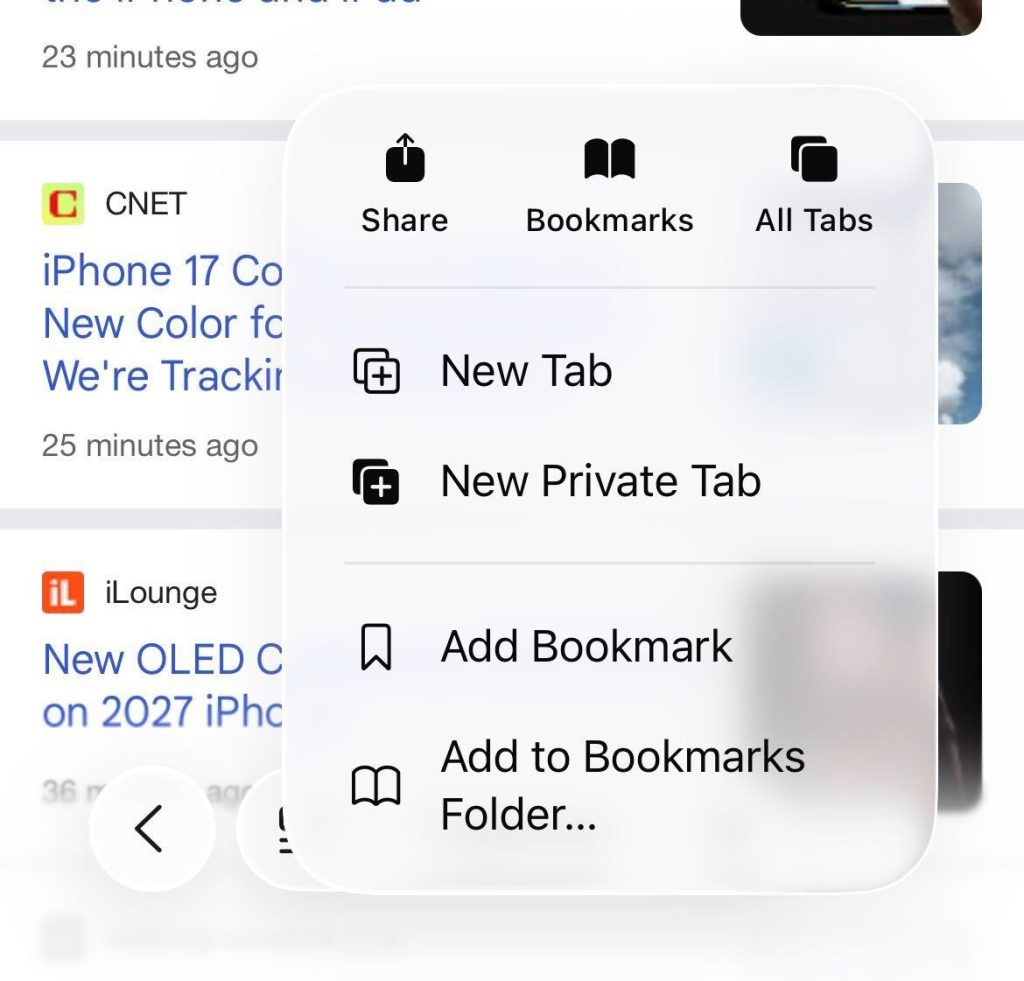Screen dimensions: 1024x981
Task: Open Bookmarks from the menu
Action: pos(609,185)
